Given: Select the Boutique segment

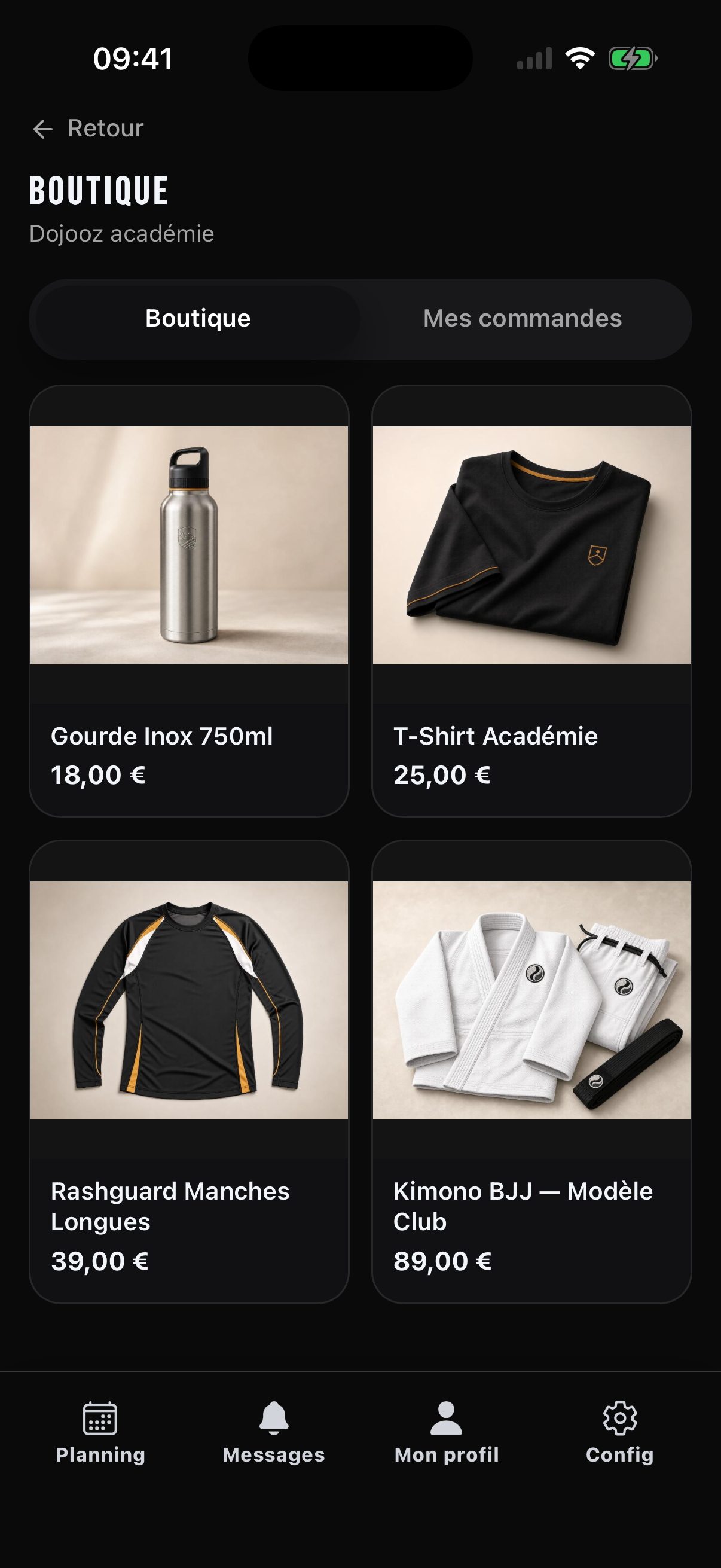Looking at the screenshot, I should coord(198,318).
